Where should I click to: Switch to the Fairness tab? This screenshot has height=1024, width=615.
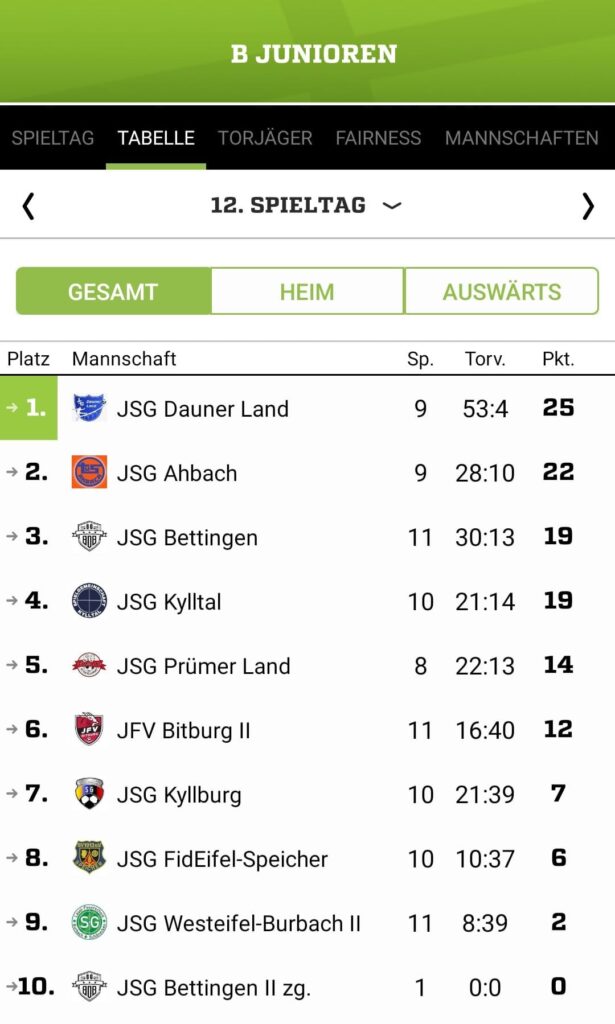point(379,138)
